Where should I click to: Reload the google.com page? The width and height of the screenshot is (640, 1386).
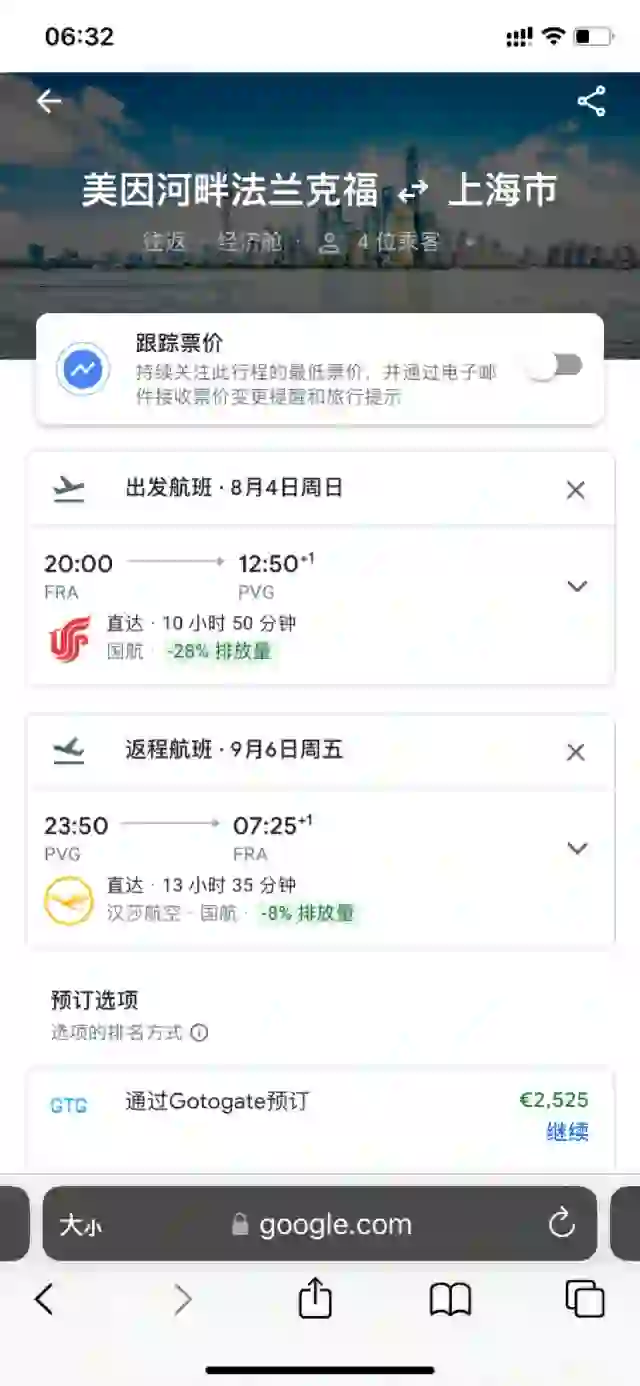click(x=562, y=1223)
